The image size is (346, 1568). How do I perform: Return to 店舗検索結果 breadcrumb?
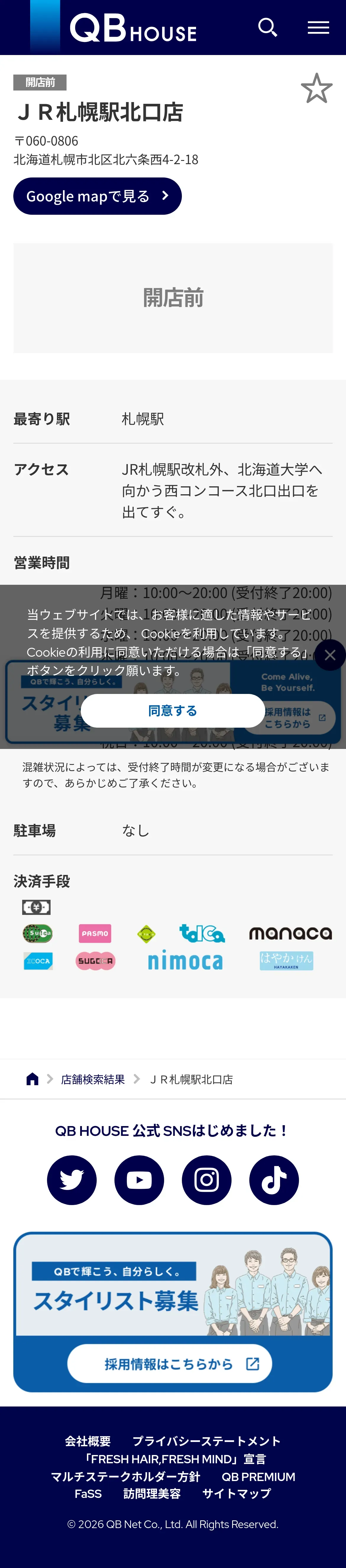(93, 1079)
